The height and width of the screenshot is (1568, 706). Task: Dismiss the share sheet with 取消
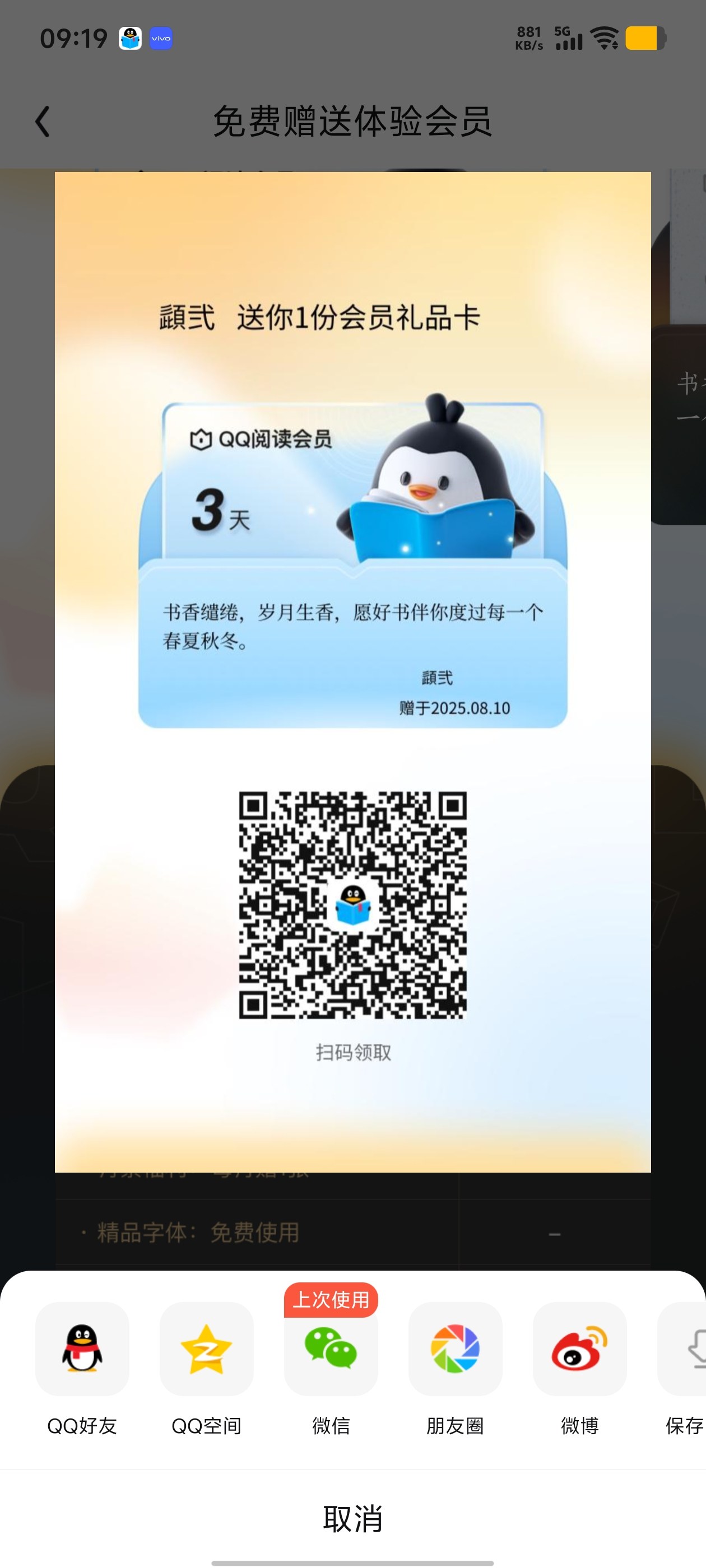(352, 1518)
